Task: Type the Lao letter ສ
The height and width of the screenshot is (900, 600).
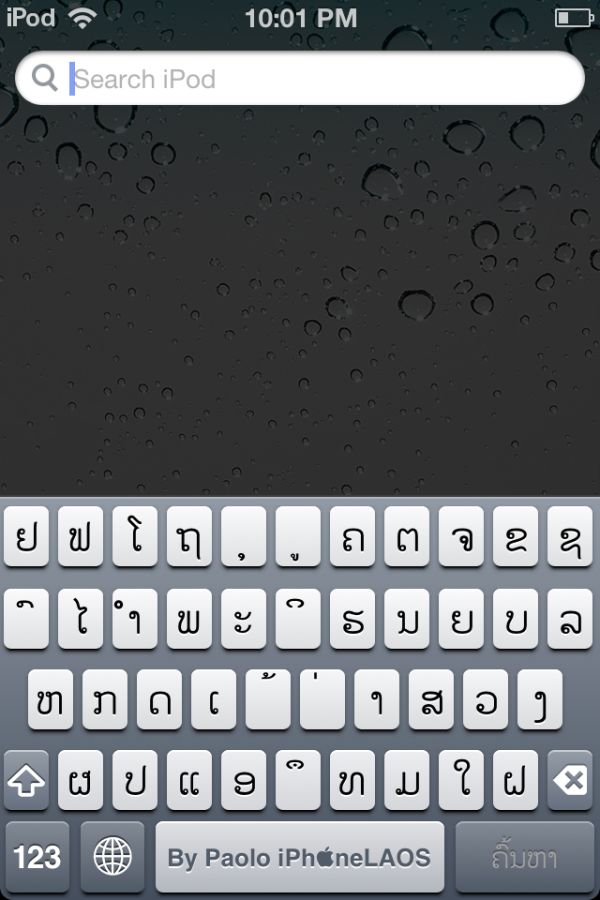Action: 432,700
